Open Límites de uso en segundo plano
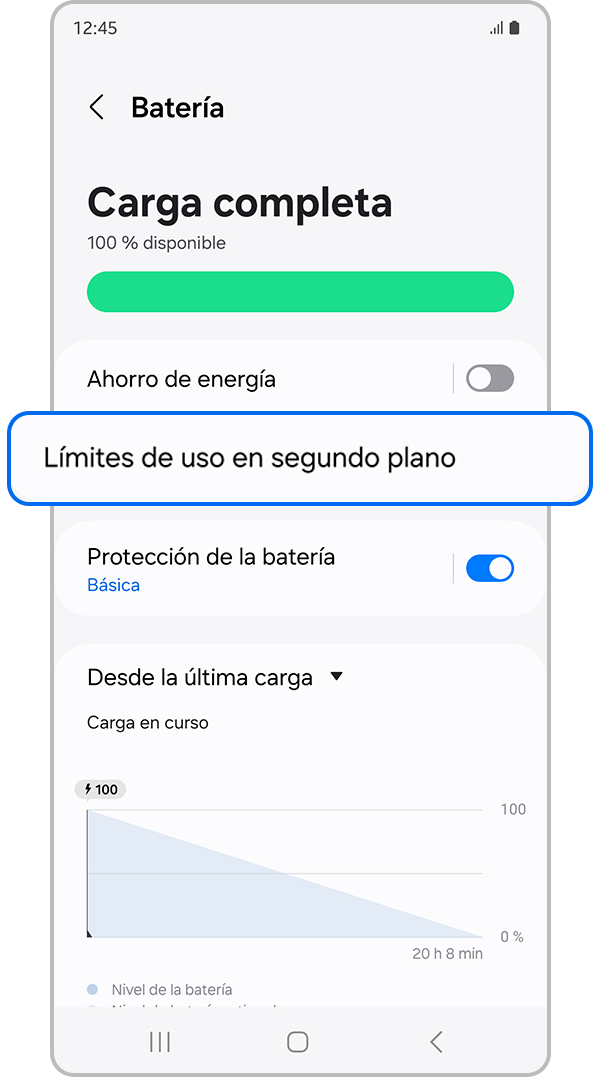This screenshot has width=600, height=1077. (250, 458)
